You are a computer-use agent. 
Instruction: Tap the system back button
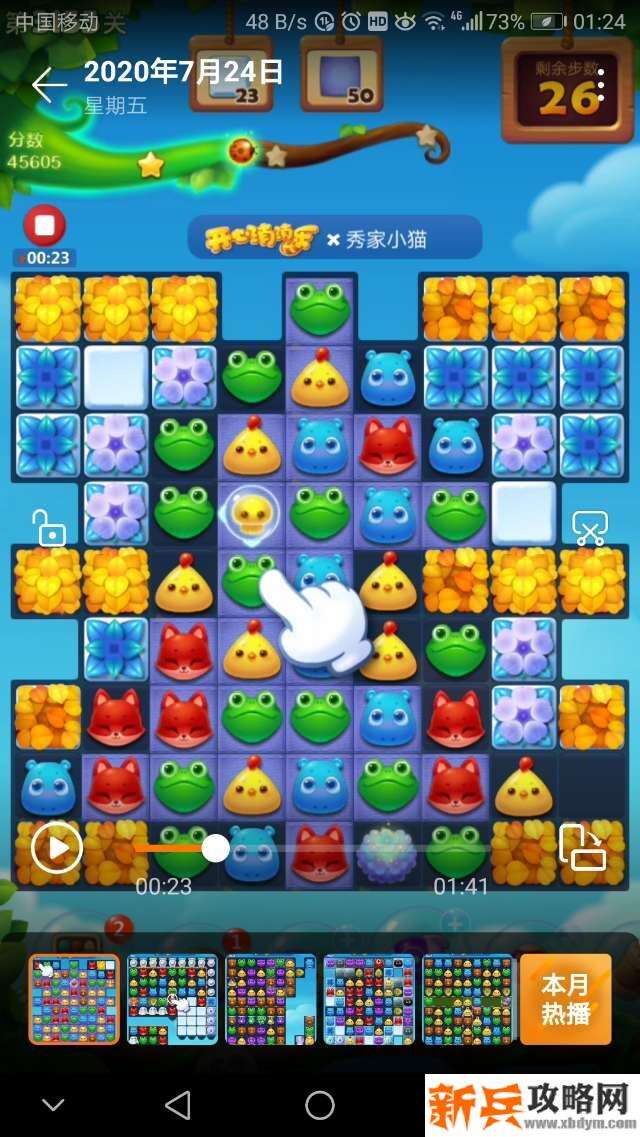[178, 1105]
